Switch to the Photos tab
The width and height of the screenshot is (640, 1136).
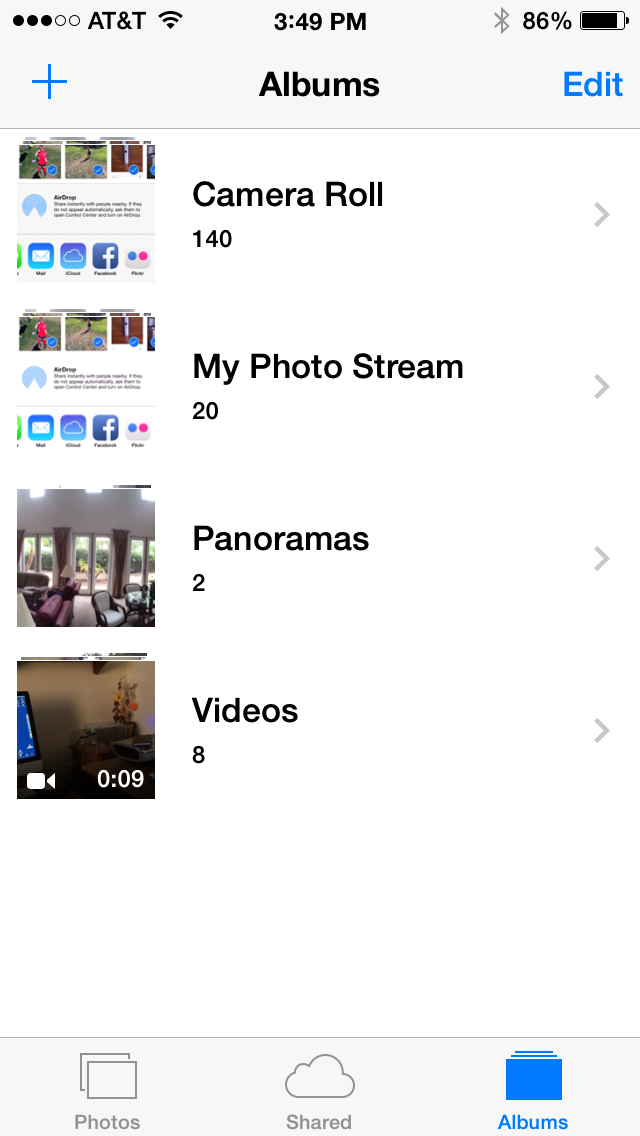(x=107, y=1090)
